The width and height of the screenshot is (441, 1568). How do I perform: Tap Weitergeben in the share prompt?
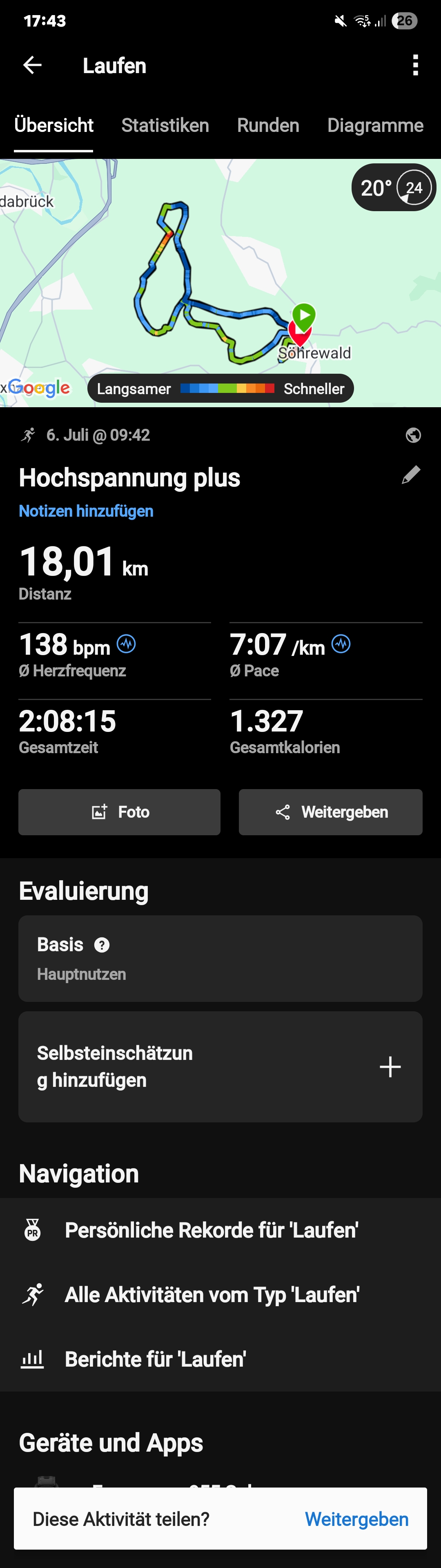[356, 1519]
